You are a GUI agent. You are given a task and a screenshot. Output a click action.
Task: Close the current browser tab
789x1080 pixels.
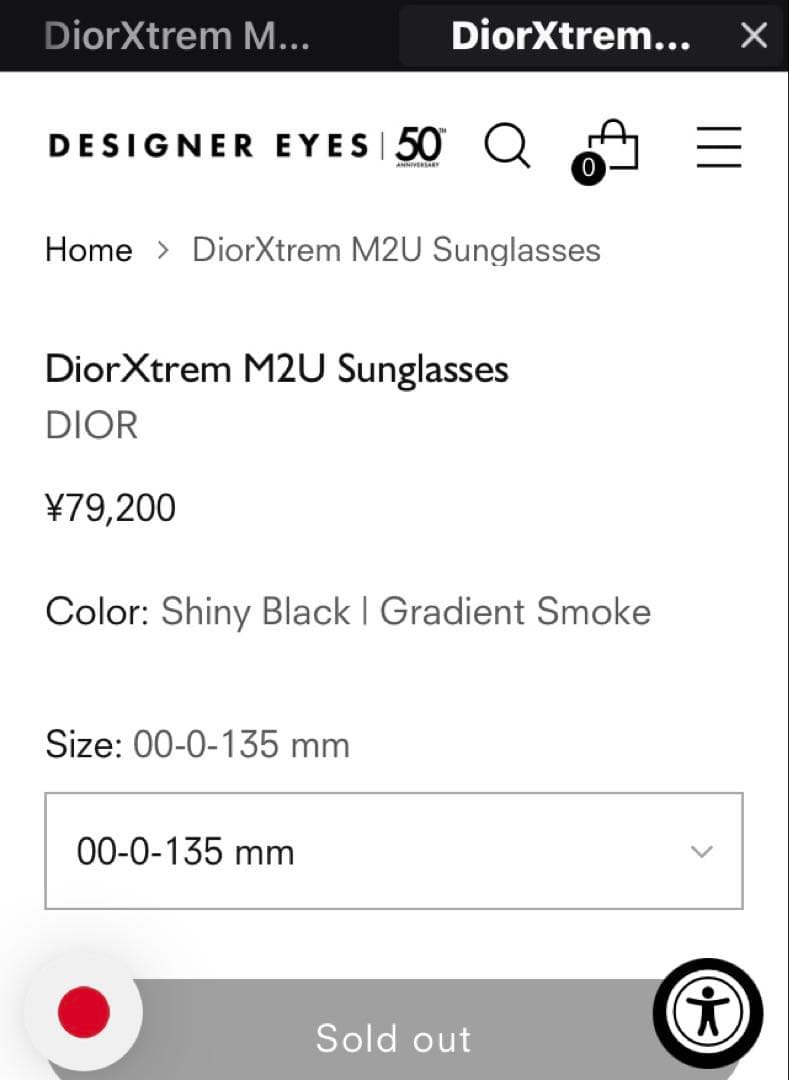(753, 36)
